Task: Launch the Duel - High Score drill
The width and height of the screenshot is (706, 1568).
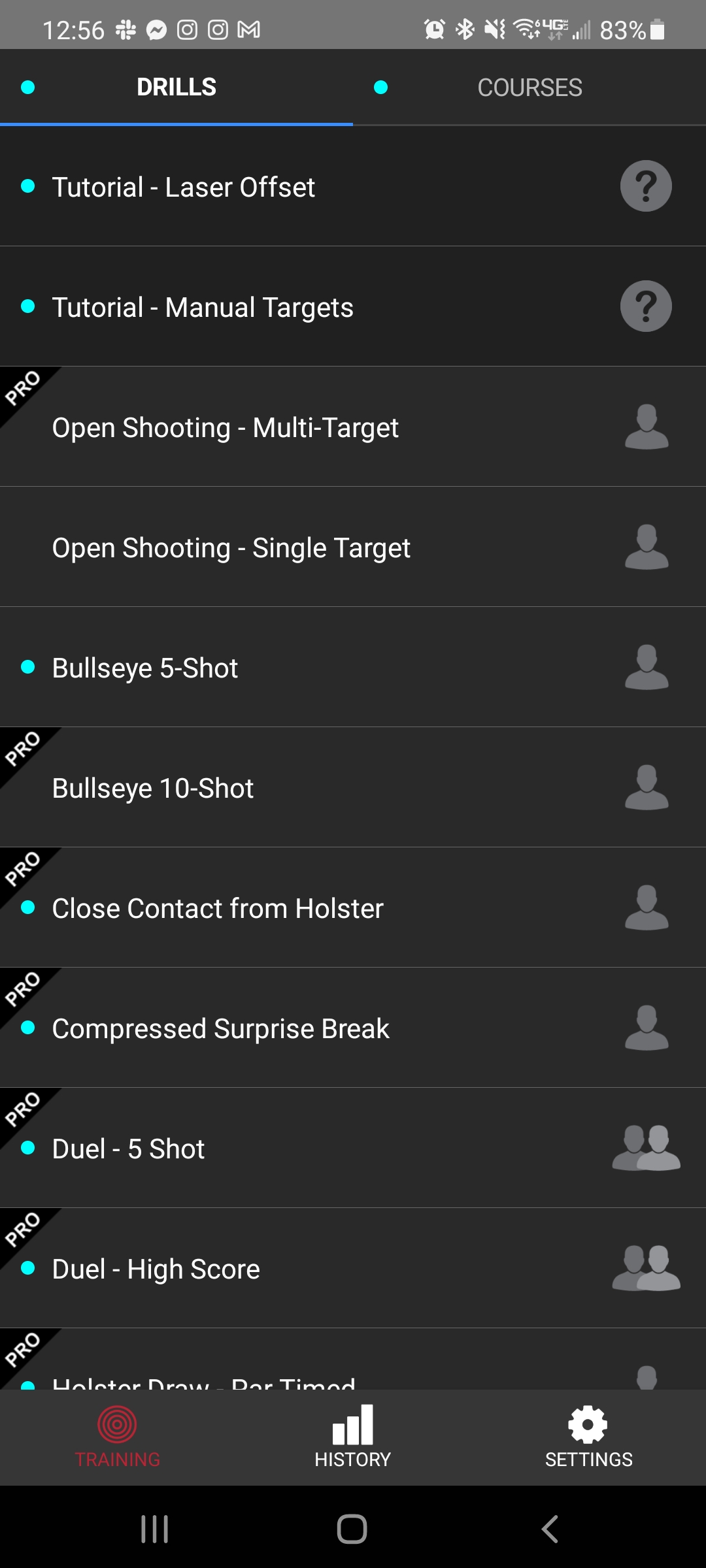Action: pos(353,1268)
